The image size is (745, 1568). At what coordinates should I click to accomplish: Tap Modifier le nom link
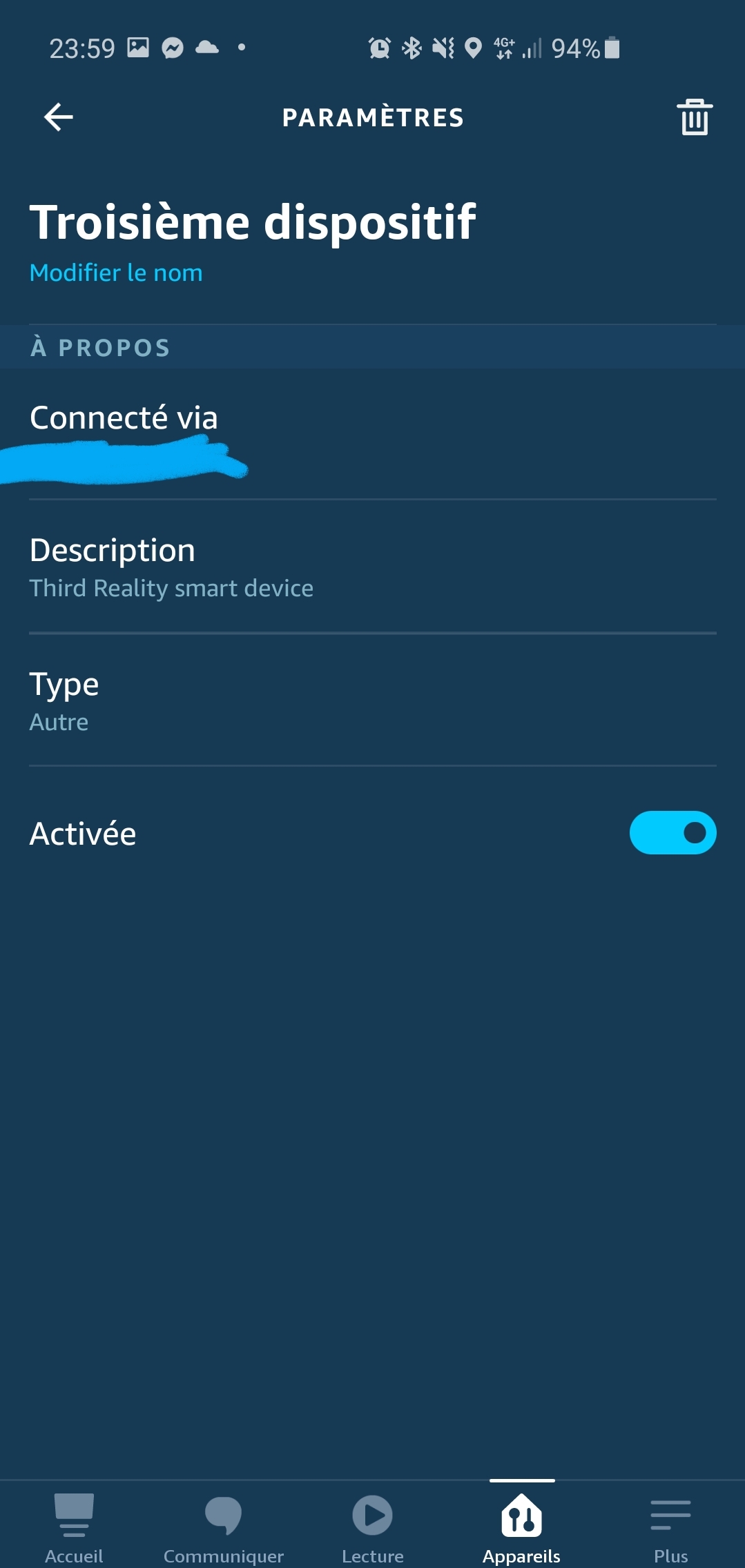[x=116, y=273]
